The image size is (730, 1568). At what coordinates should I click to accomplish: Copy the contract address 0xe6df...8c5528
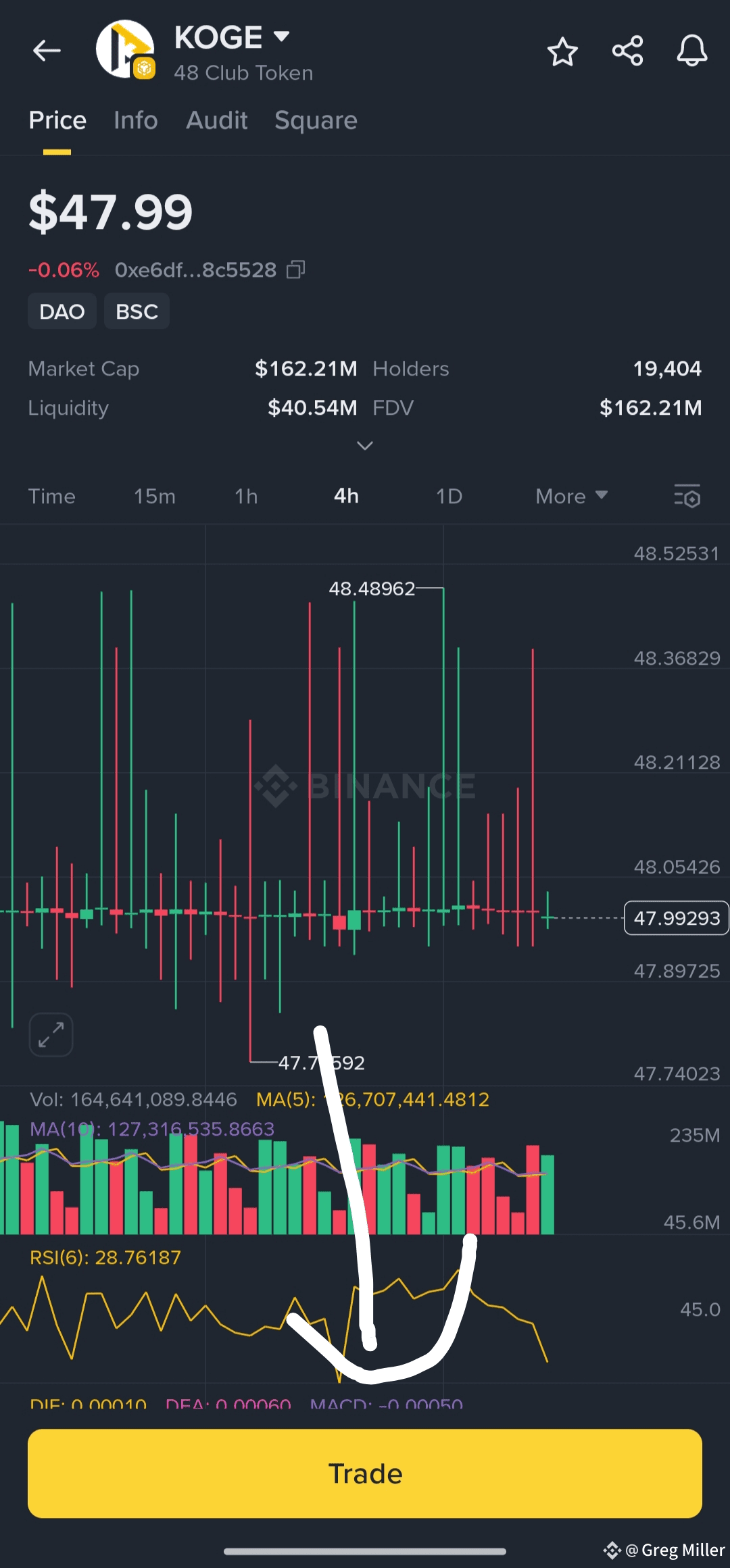(295, 270)
